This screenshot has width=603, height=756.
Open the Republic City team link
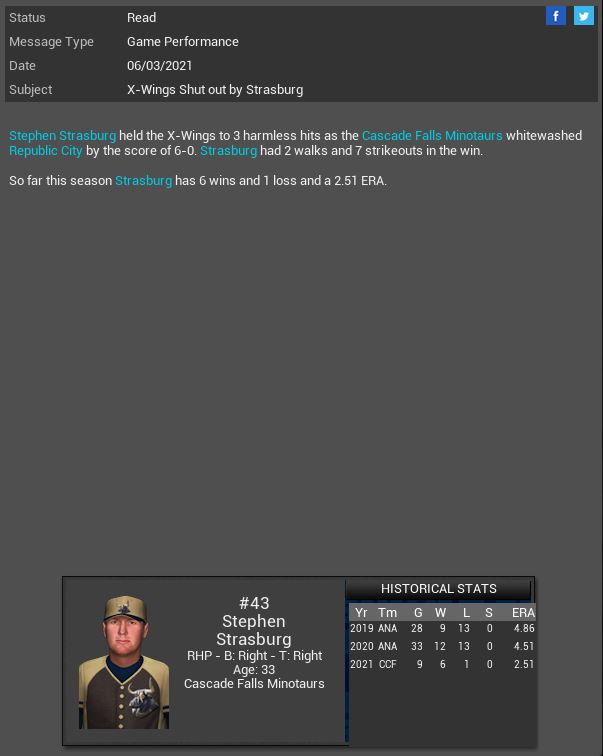(x=45, y=151)
